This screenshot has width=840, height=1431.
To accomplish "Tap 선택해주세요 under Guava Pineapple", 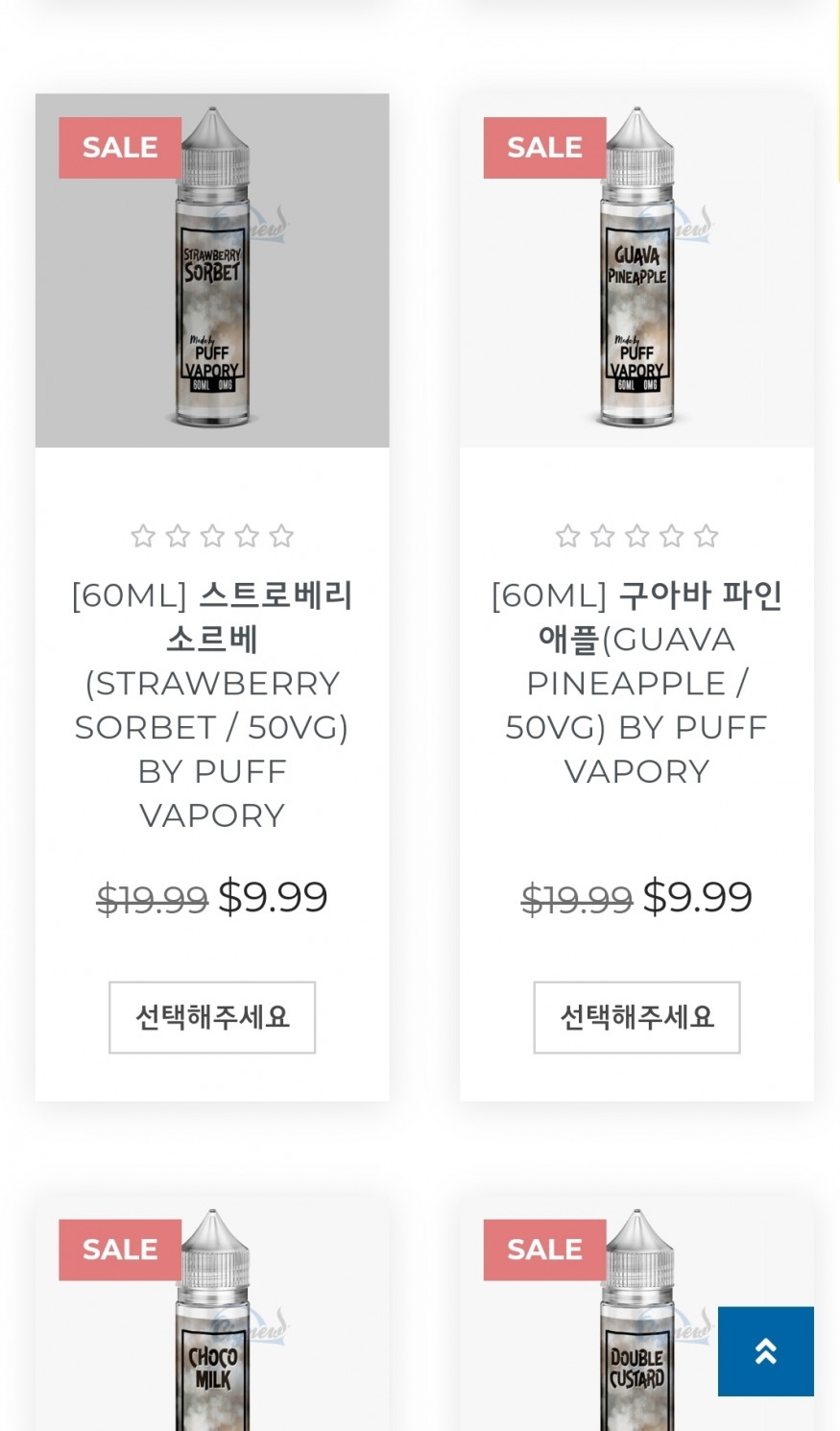I will (636, 1017).
